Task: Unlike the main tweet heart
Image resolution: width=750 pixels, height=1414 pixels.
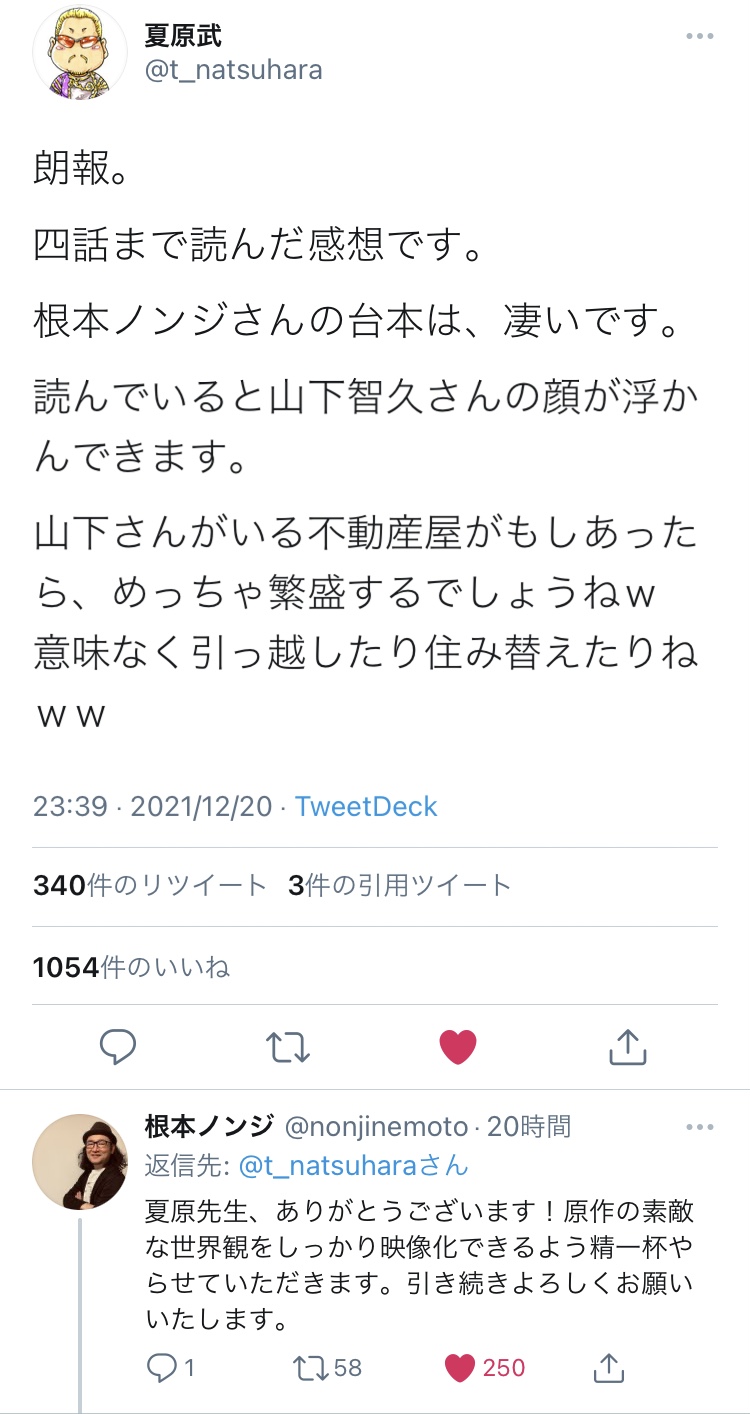Action: click(458, 1047)
